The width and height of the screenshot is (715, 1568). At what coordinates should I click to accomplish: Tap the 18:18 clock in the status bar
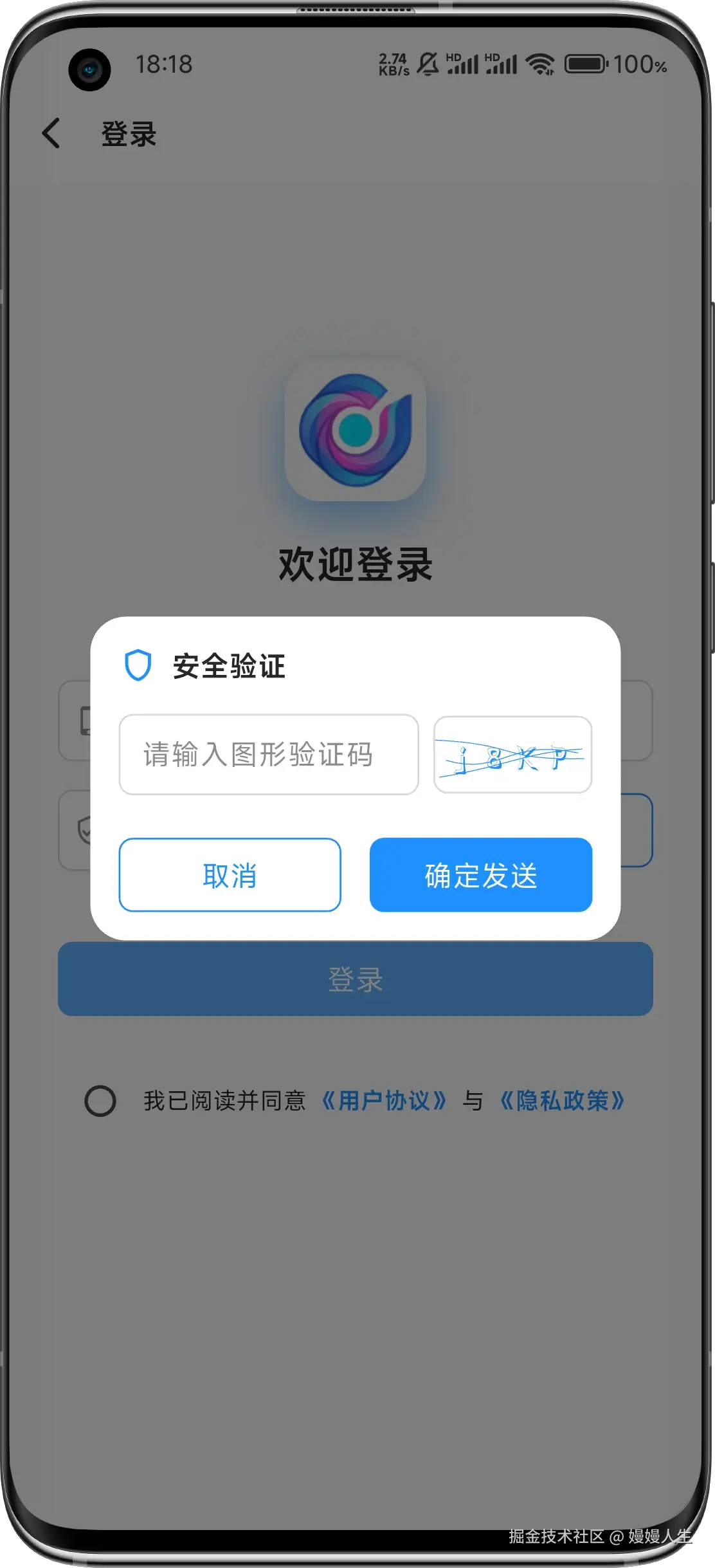[163, 62]
